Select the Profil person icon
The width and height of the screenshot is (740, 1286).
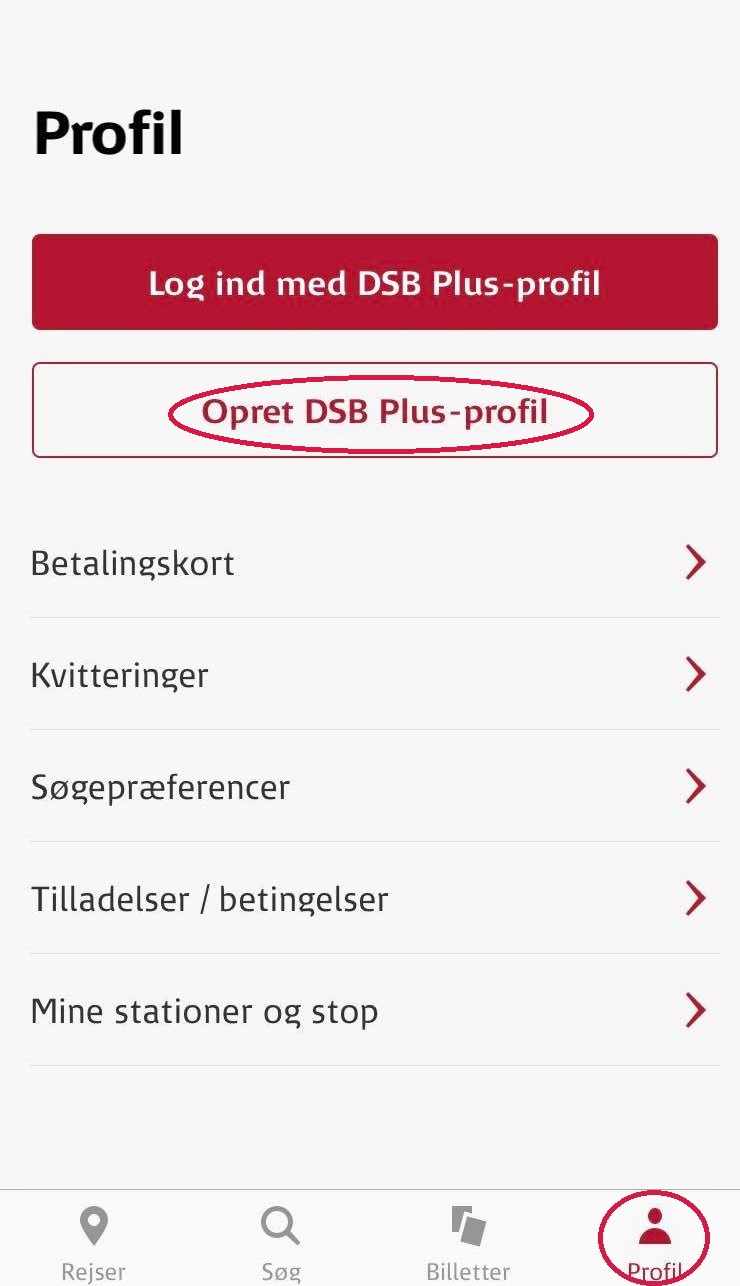tap(654, 1222)
